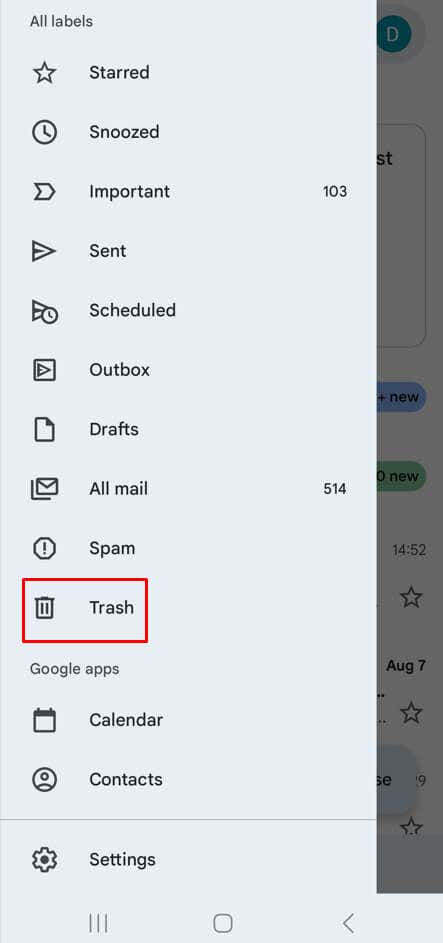
Task: Open Google Contacts
Action: (188, 779)
